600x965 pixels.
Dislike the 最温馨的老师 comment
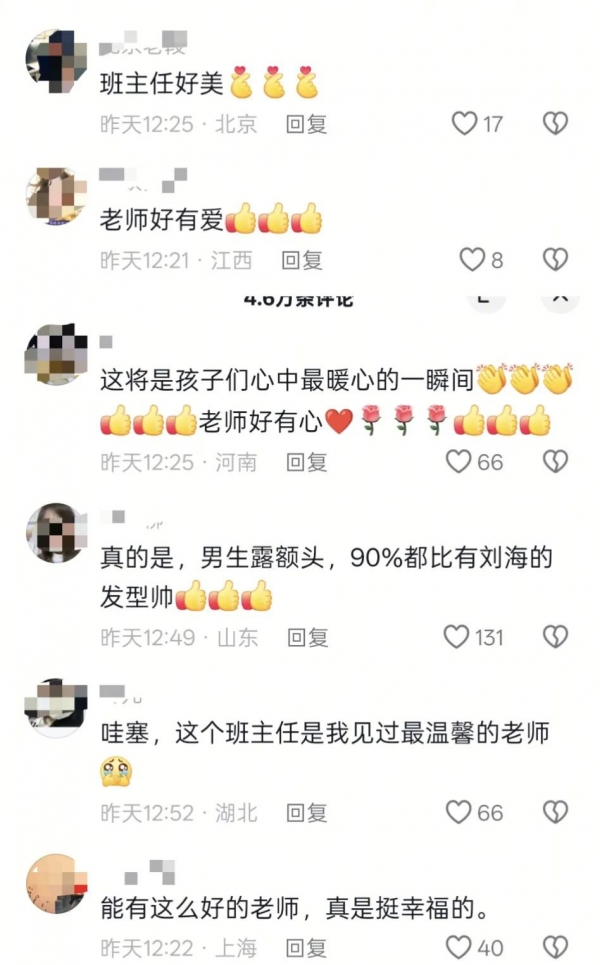coord(555,812)
